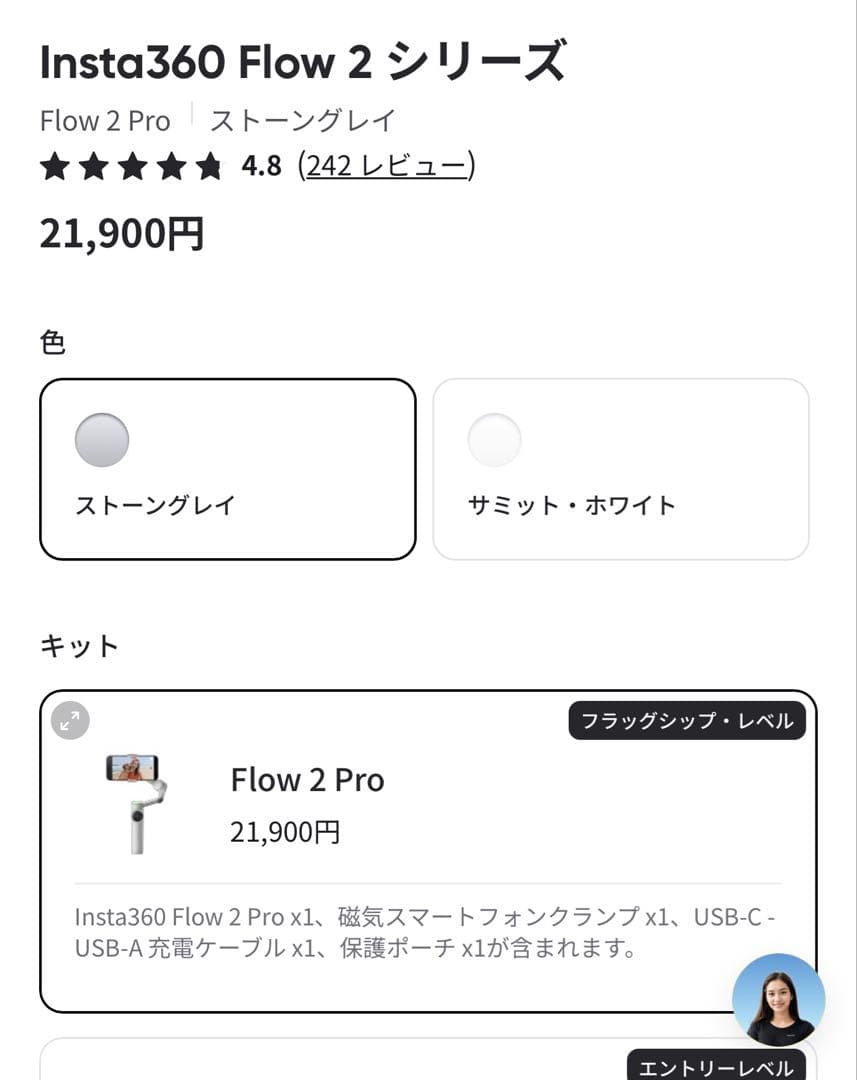Click the Flow 2 Pro gimbal product image
Image resolution: width=857 pixels, height=1080 pixels.
(x=135, y=800)
